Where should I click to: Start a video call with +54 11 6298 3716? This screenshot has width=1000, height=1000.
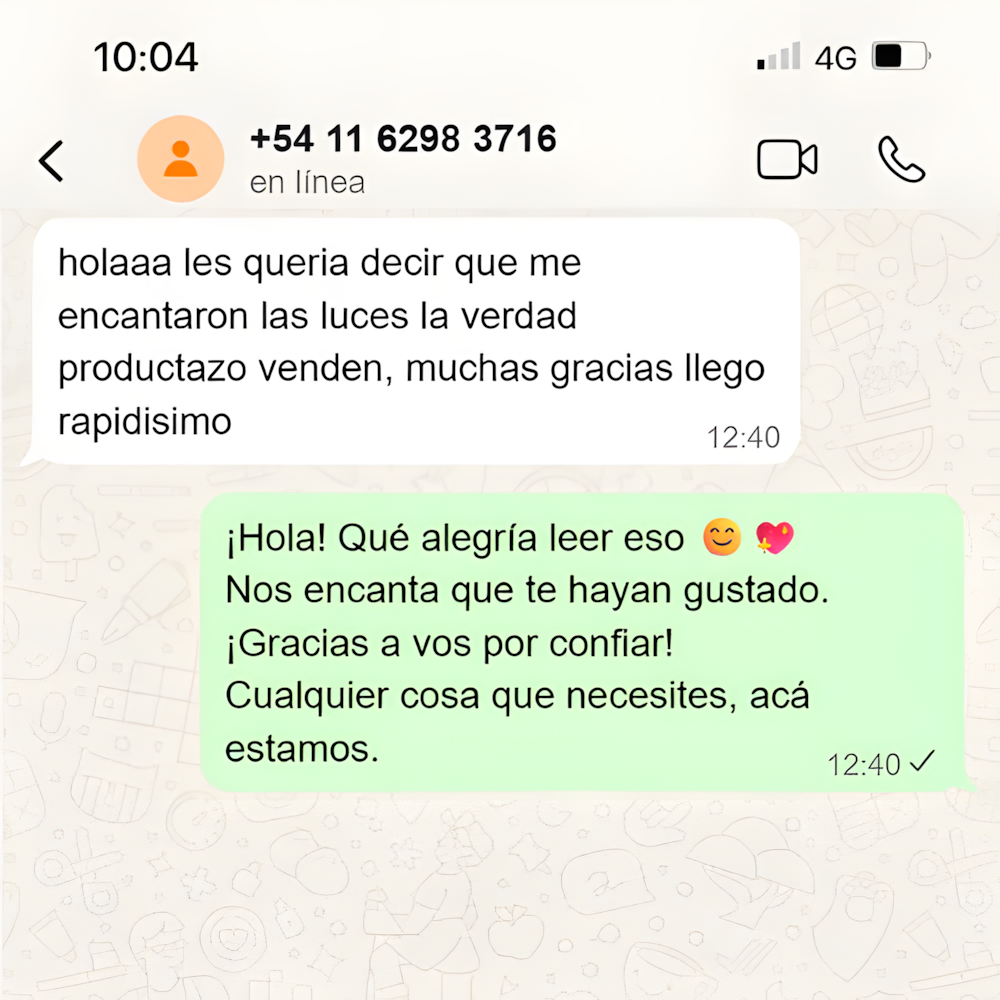pyautogui.click(x=787, y=160)
